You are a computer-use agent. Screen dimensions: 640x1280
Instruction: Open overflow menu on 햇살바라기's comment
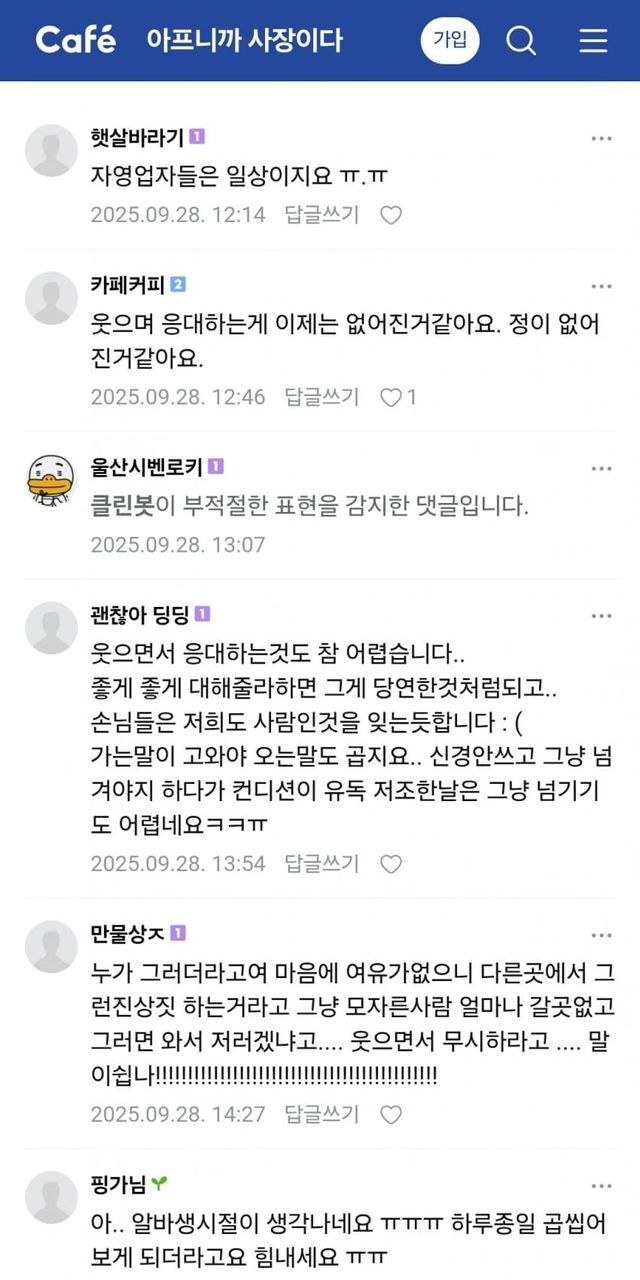pos(600,138)
